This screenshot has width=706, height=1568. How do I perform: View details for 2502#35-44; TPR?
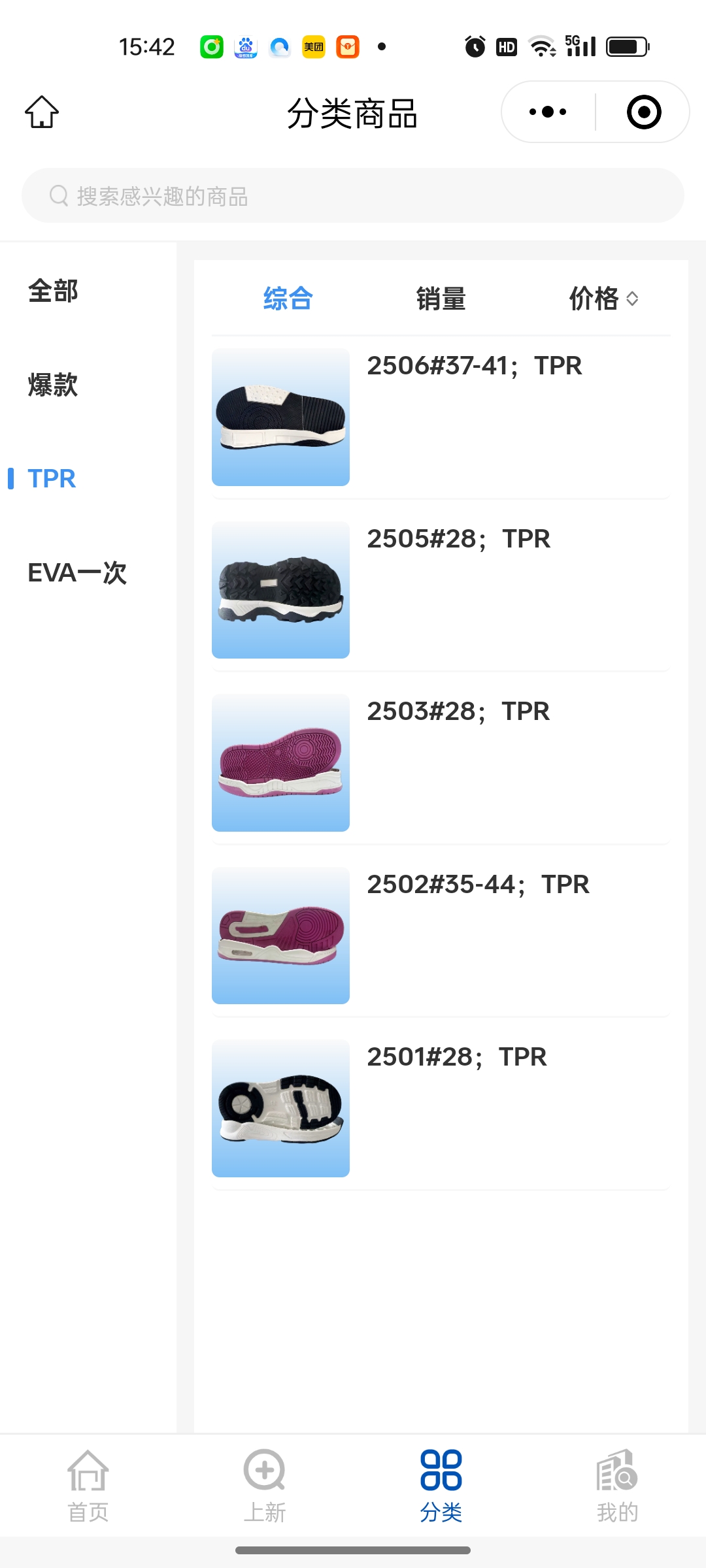[x=441, y=936]
